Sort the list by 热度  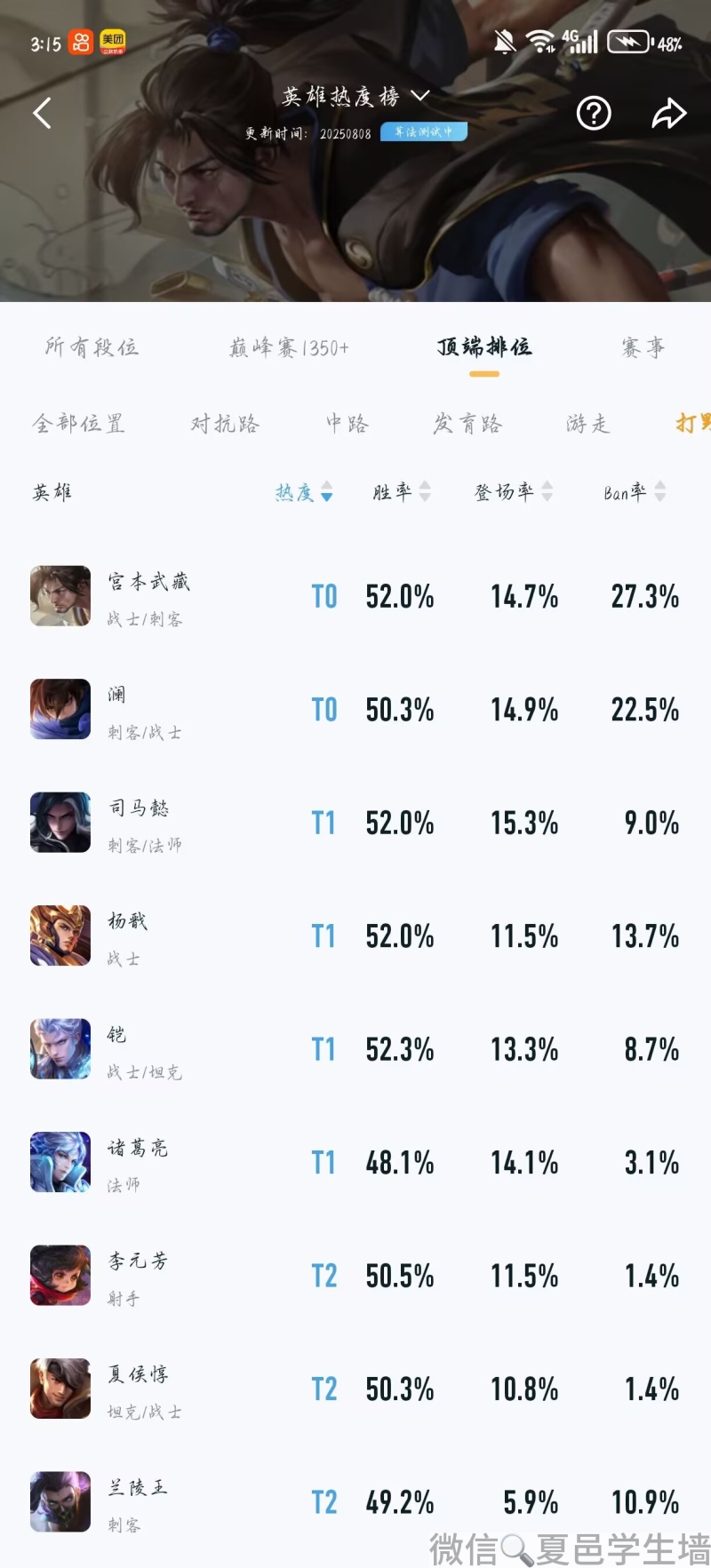(304, 491)
